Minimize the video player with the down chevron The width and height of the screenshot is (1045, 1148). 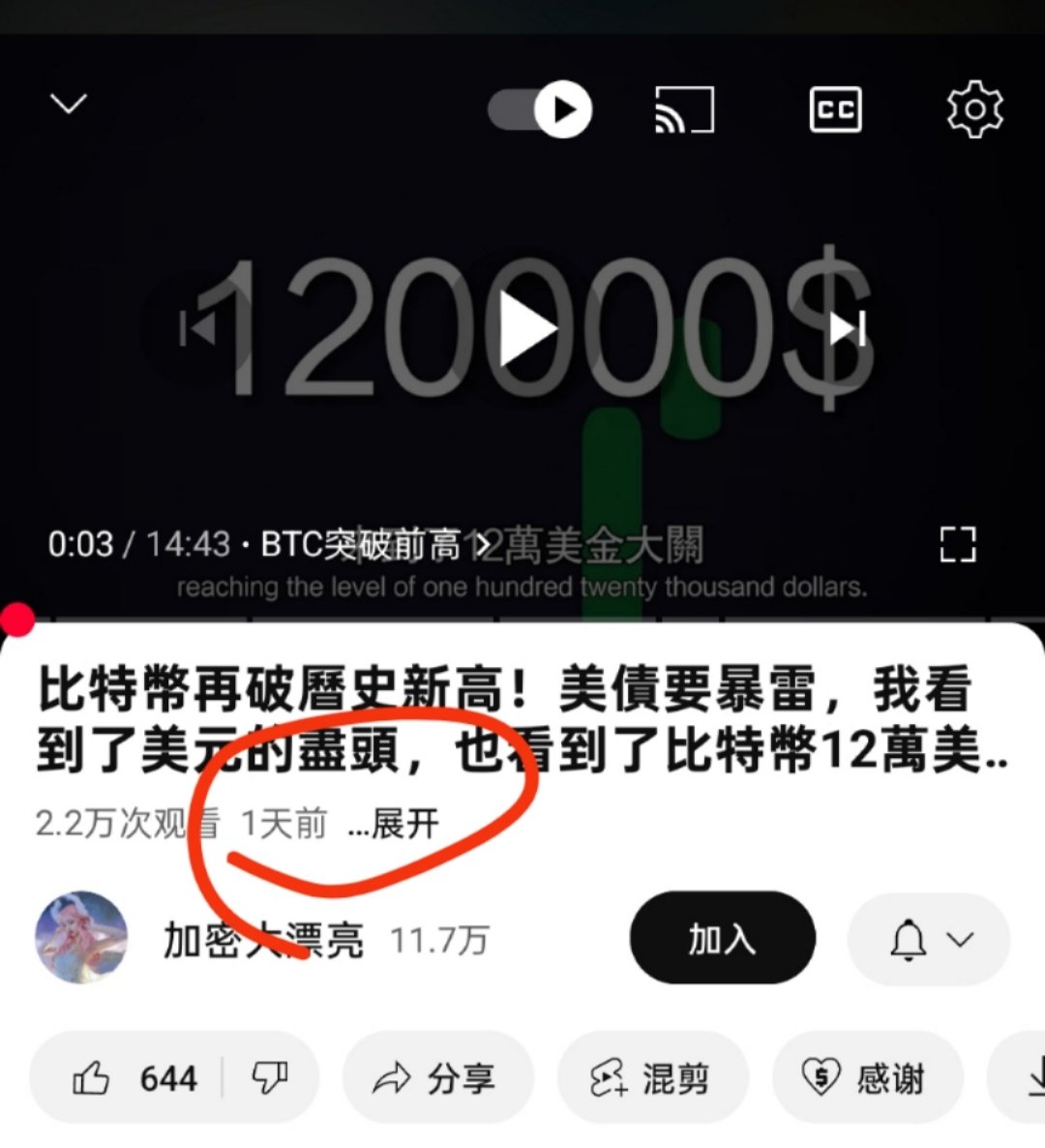[x=68, y=104]
